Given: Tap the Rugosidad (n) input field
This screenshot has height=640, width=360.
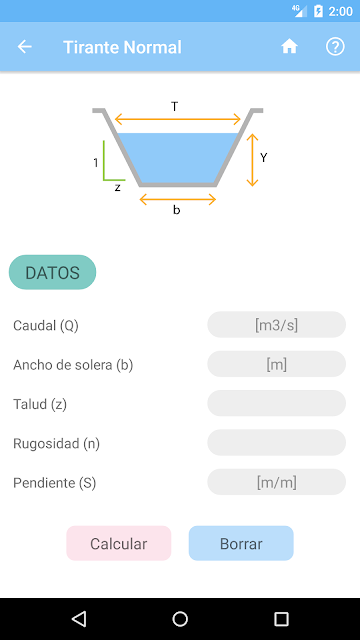Looking at the screenshot, I should tap(277, 442).
